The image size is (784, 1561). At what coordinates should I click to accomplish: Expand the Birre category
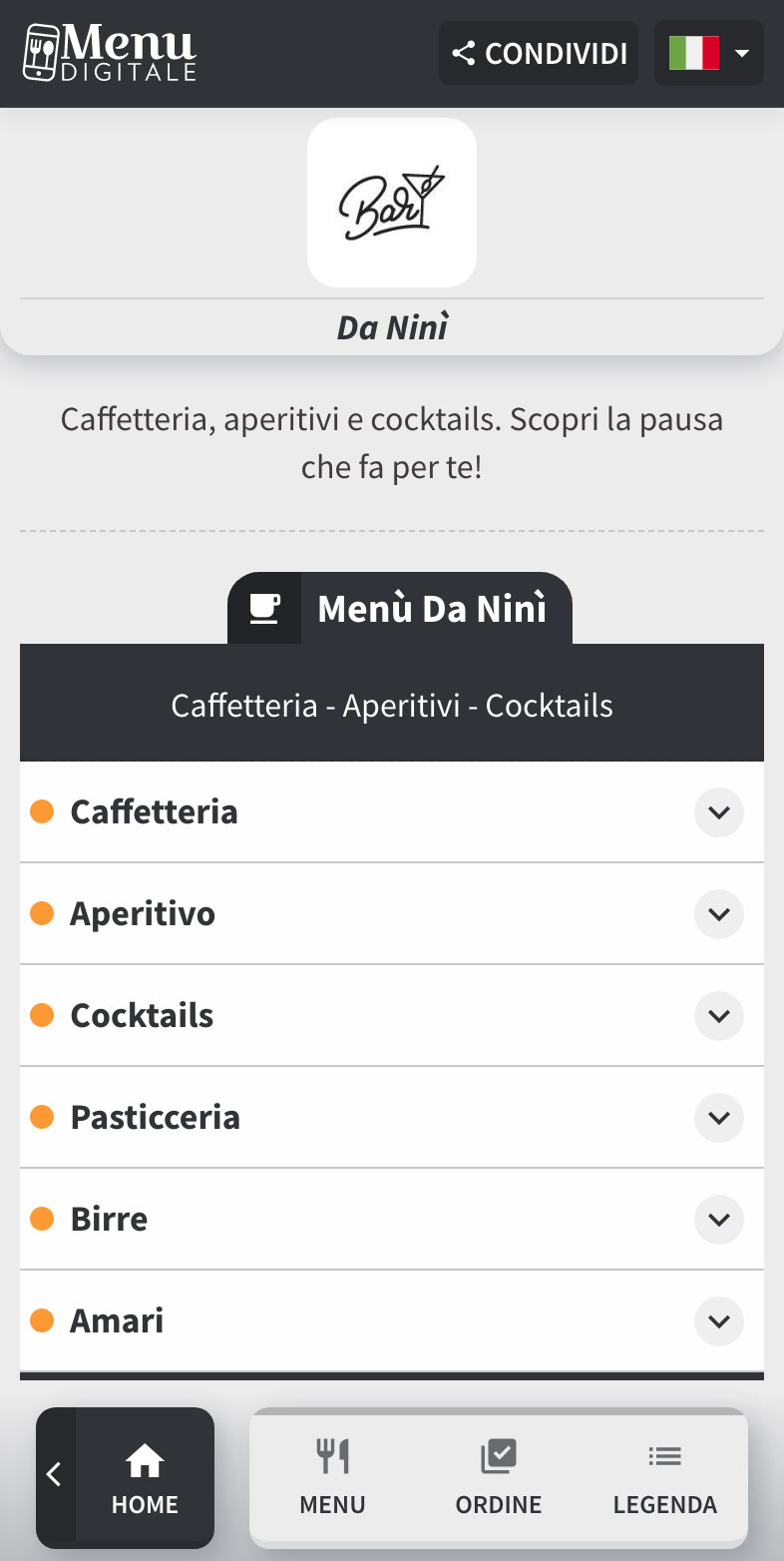tap(392, 1220)
